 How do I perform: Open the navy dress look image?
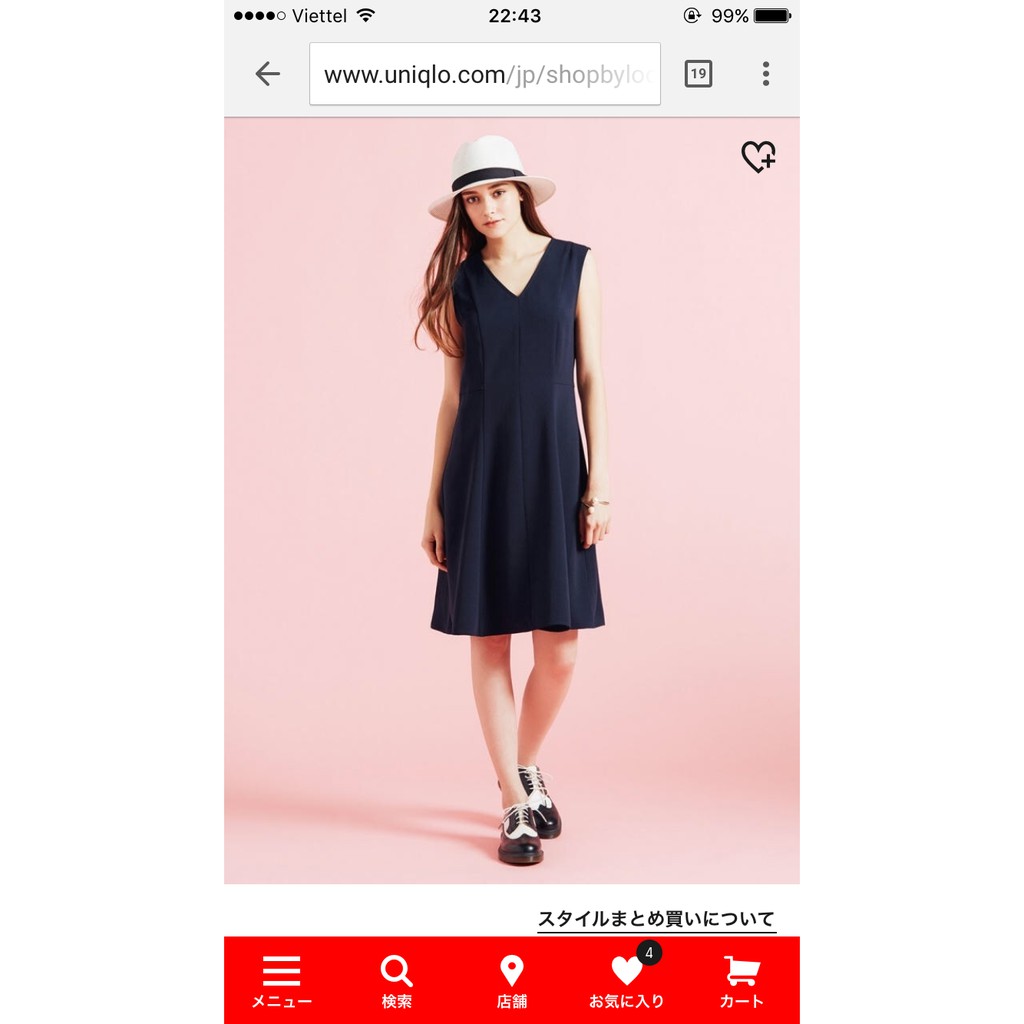click(x=512, y=500)
